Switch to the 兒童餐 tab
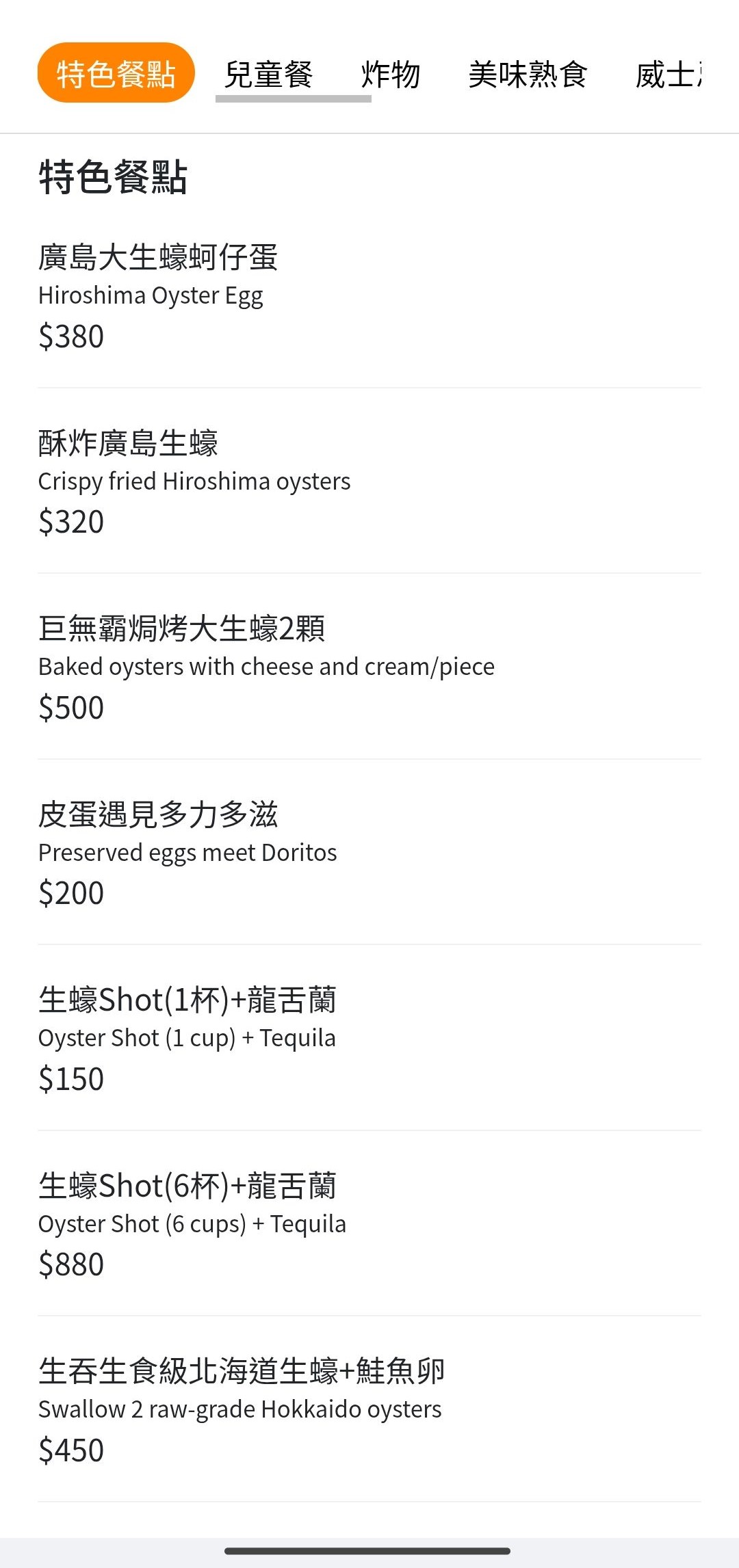 coord(265,74)
